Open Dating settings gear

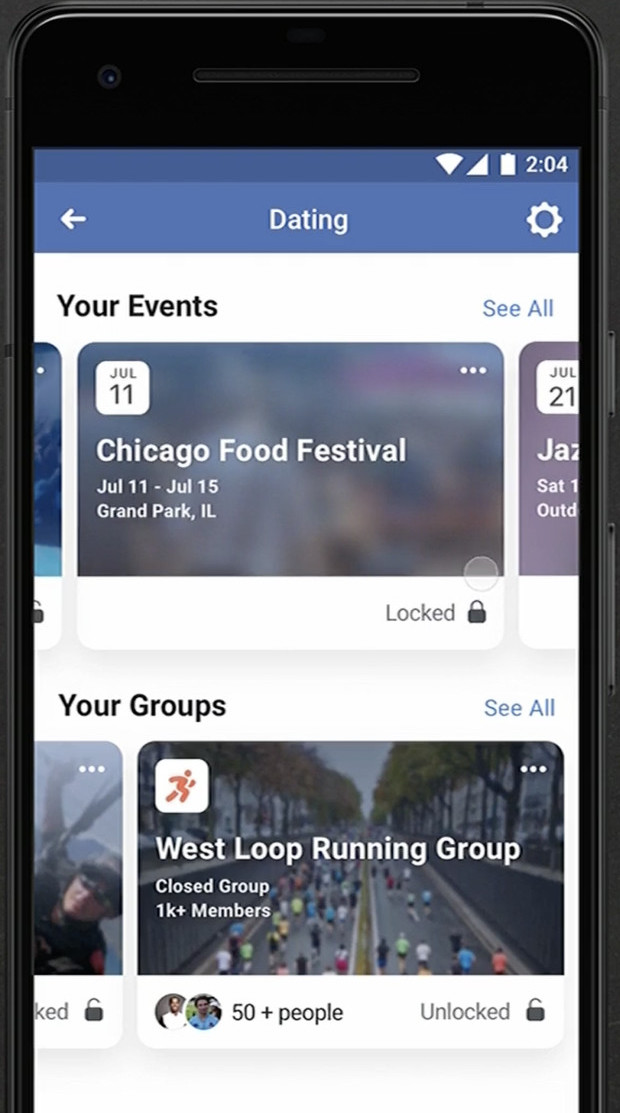click(544, 220)
